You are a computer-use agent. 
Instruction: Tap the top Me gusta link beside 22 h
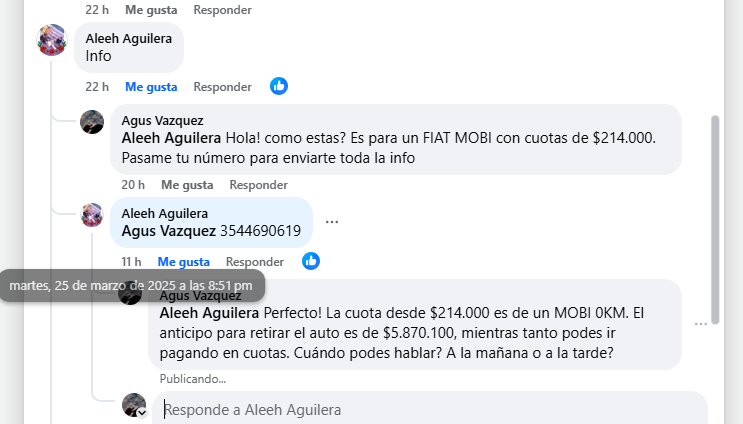(x=151, y=10)
